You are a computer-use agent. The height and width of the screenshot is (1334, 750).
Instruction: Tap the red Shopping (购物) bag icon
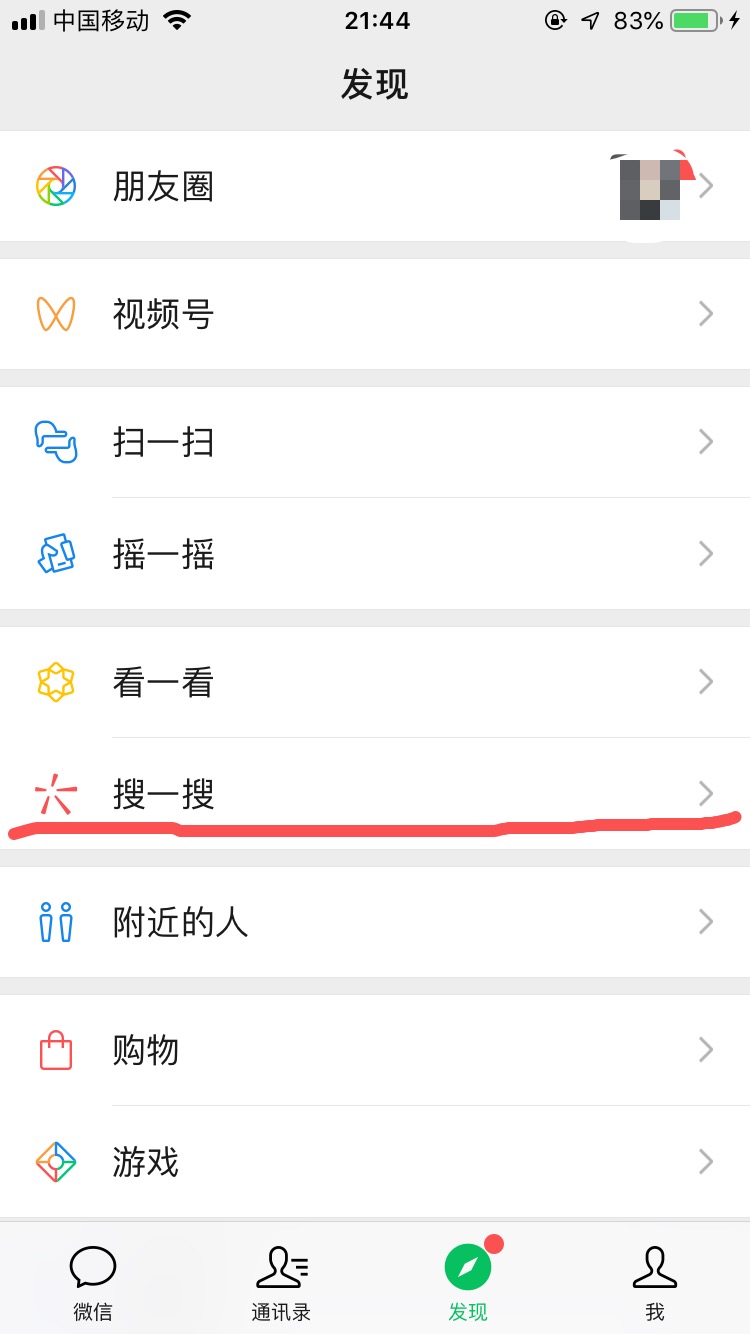tap(55, 1050)
